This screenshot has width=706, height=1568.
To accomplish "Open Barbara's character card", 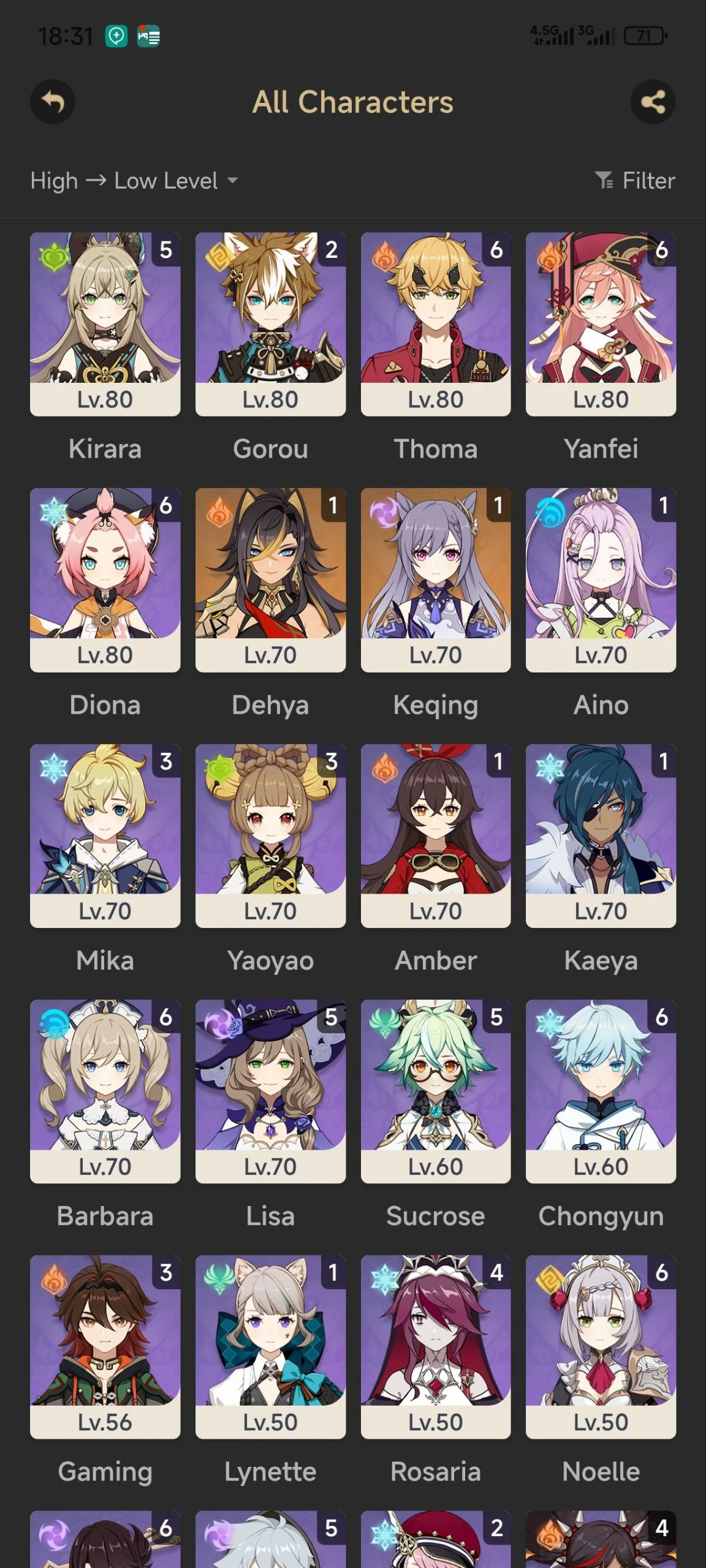I will (105, 1091).
